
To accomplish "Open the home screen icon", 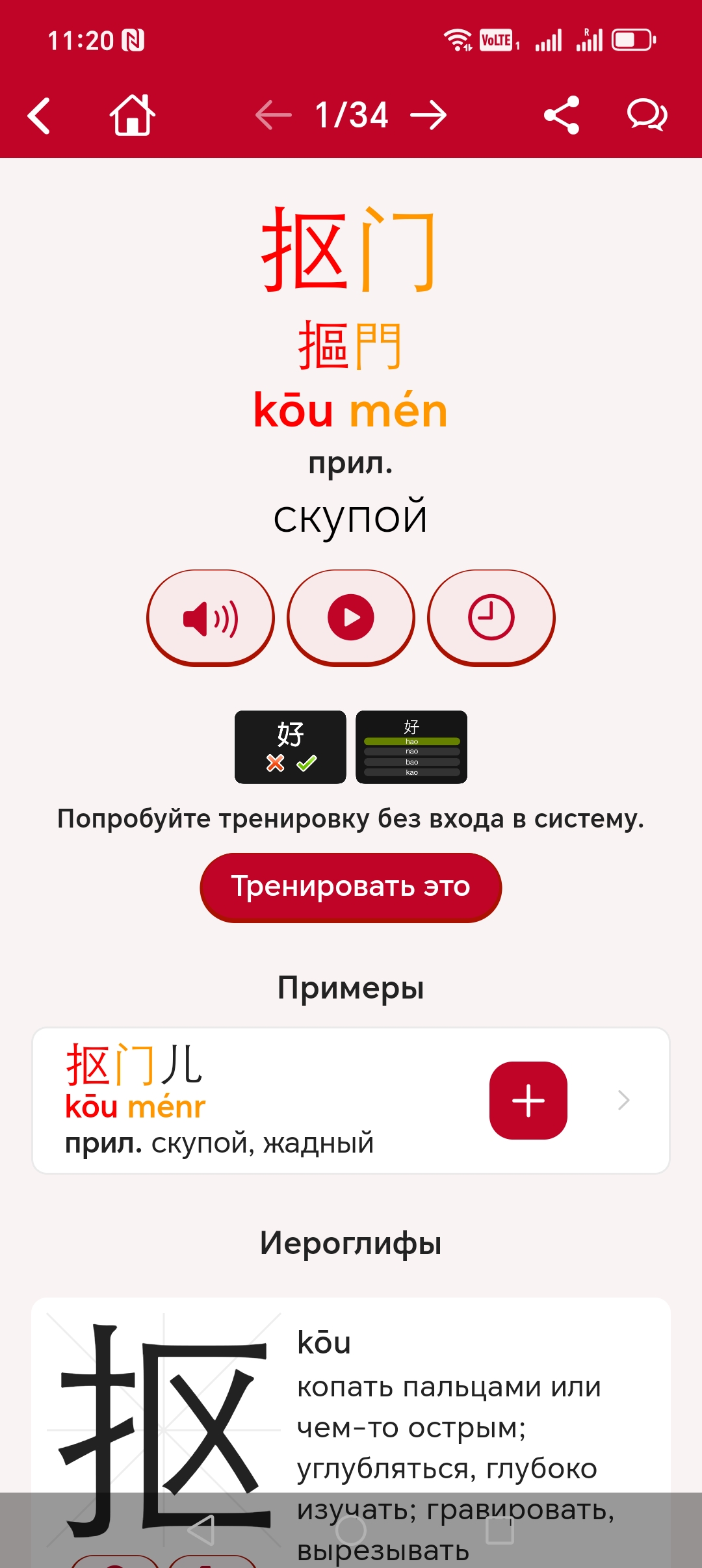I will pos(132,116).
